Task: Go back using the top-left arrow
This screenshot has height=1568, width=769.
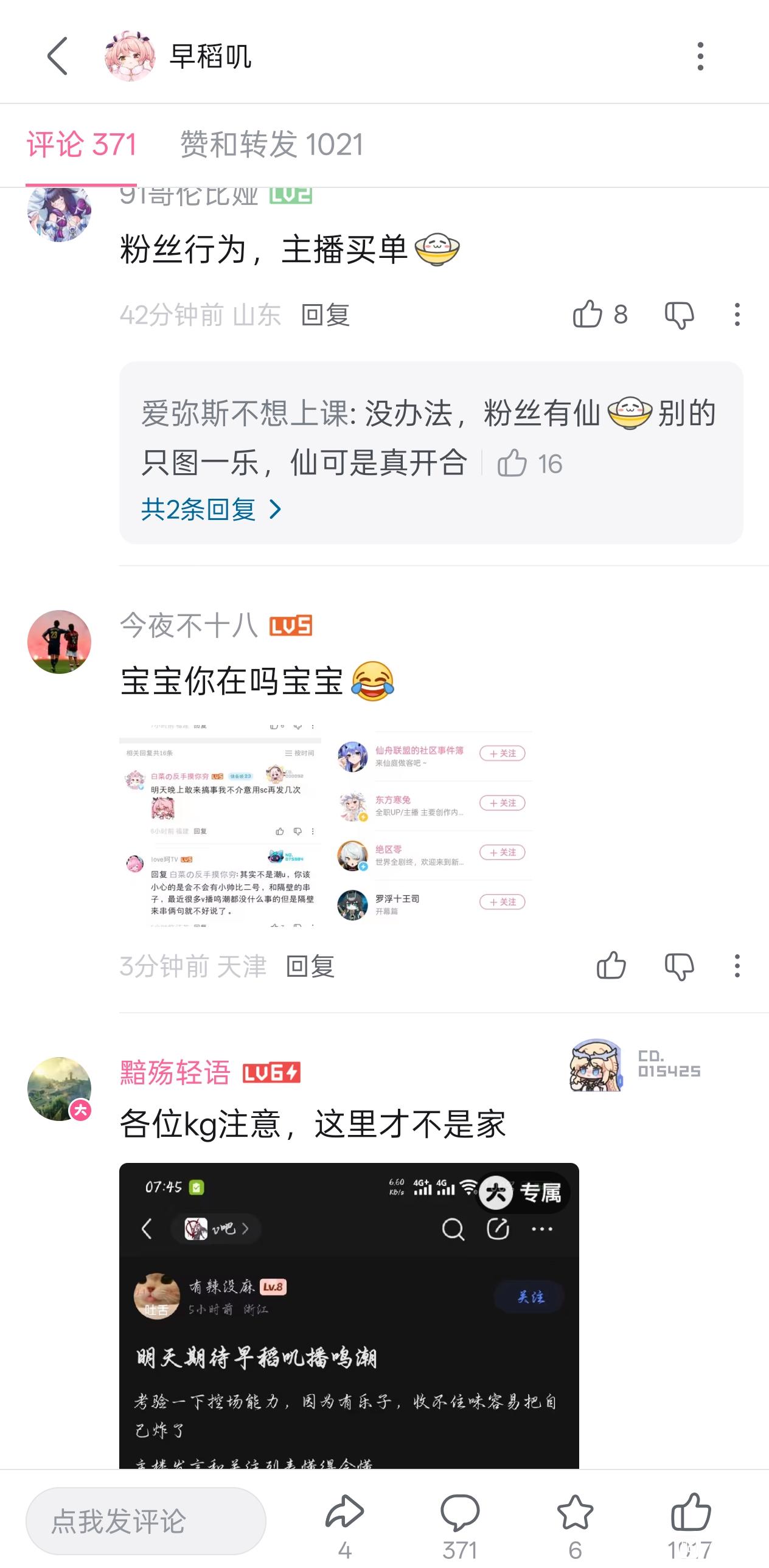Action: pyautogui.click(x=58, y=56)
